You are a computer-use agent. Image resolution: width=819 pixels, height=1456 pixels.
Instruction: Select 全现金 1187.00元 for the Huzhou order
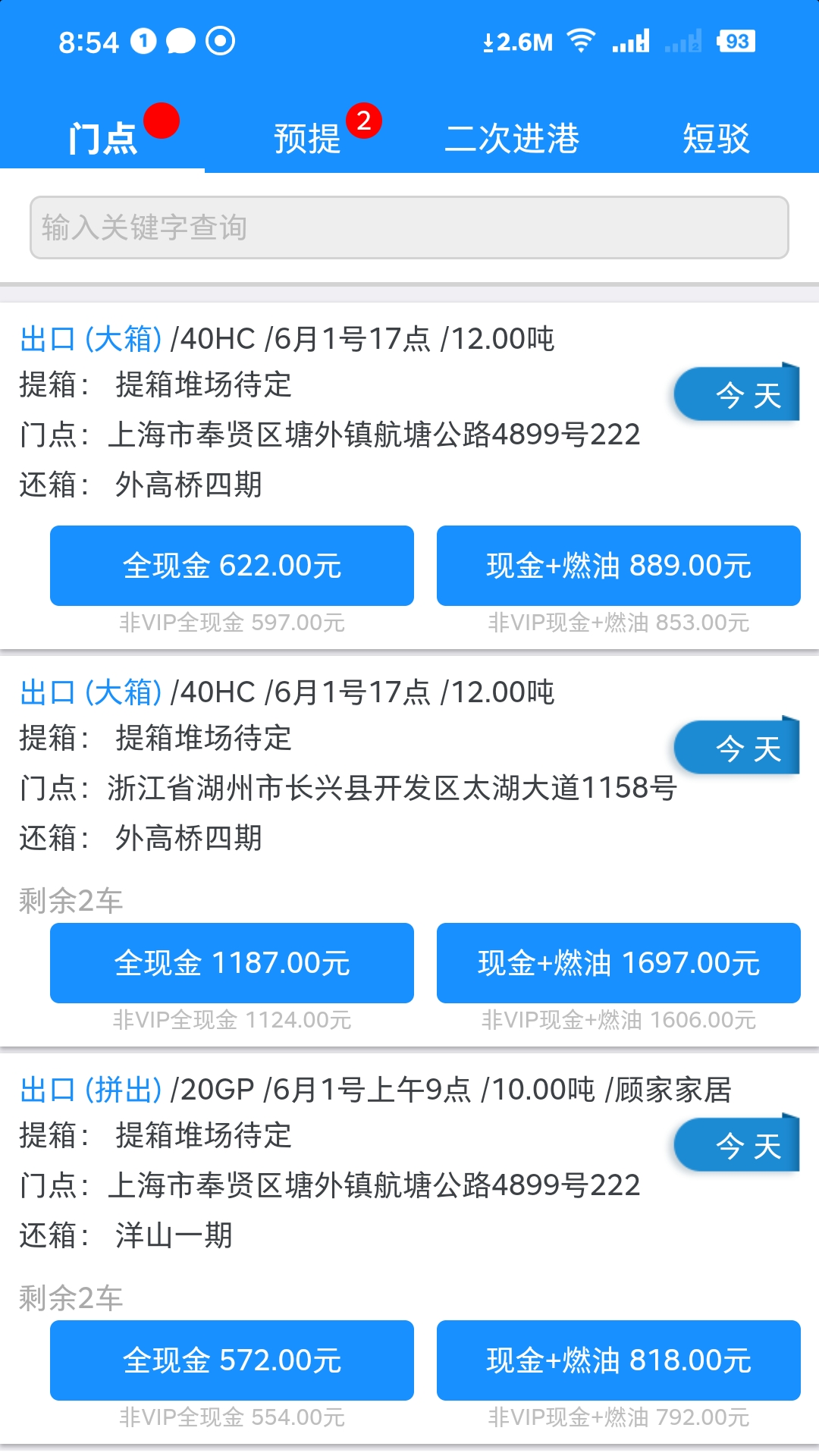232,963
